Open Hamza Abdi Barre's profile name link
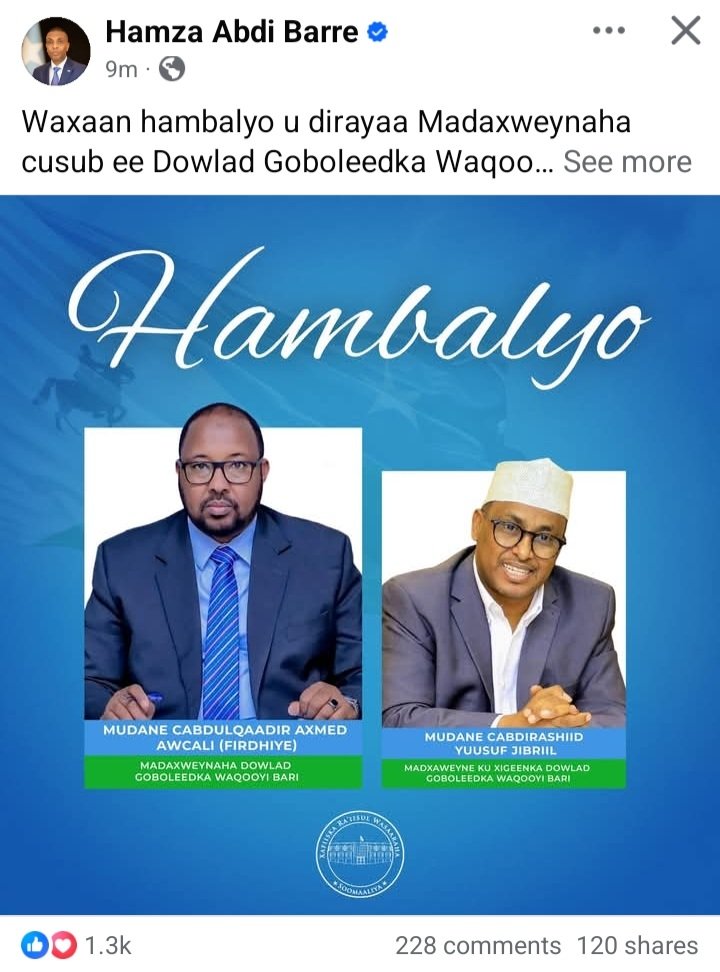Viewport: 720px width, 972px height. (x=231, y=32)
